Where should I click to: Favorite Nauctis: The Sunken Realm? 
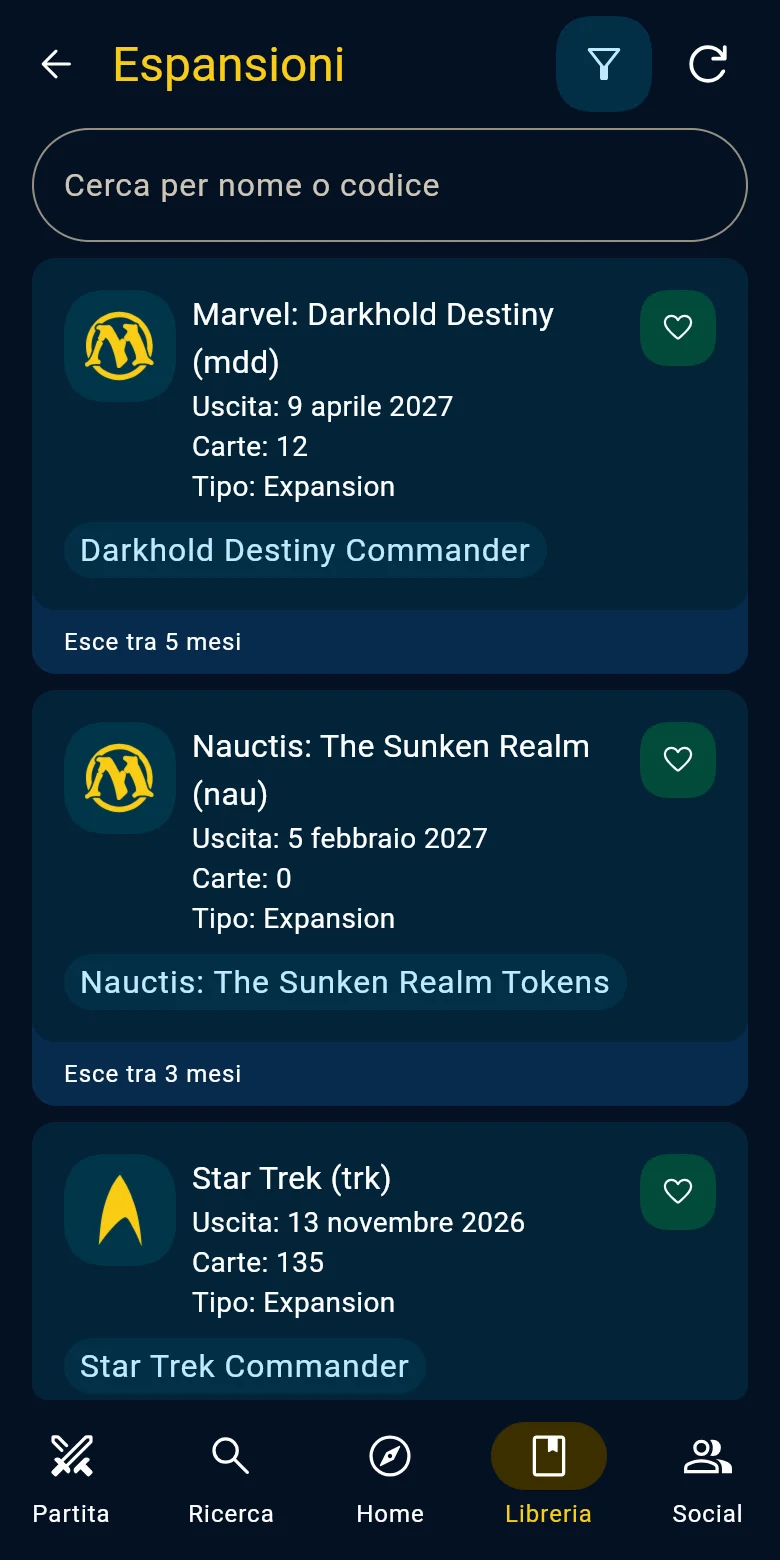pos(678,760)
